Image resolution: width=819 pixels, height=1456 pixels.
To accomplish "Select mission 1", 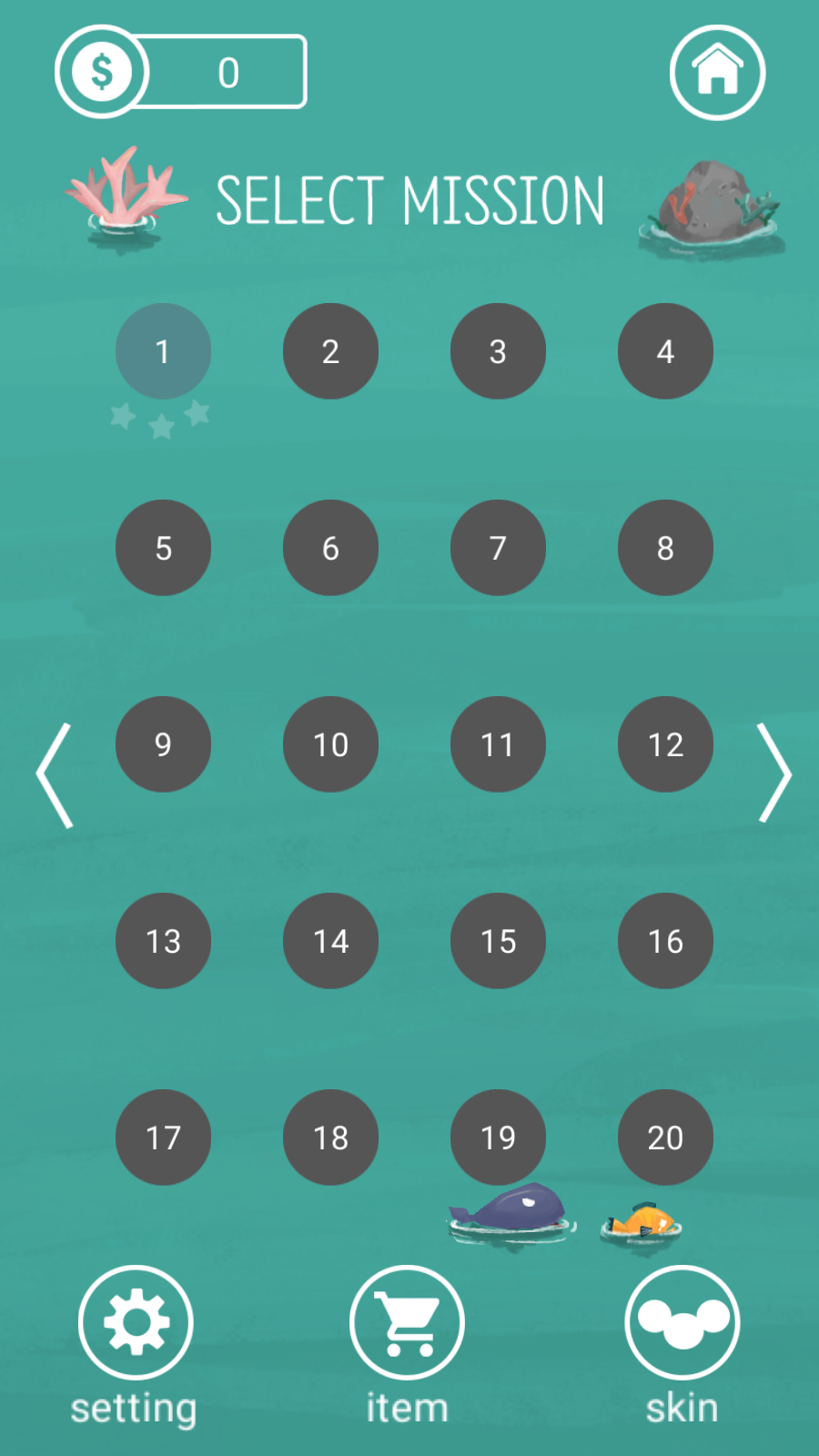I will pos(163,351).
